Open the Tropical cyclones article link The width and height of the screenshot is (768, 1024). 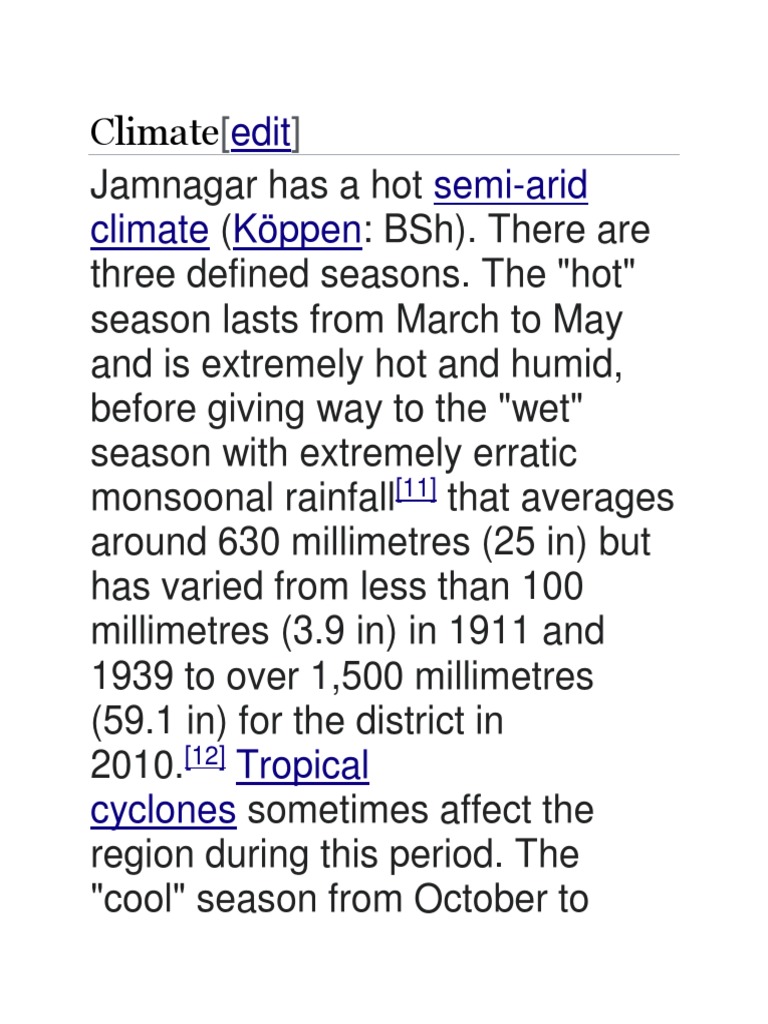pos(302,765)
